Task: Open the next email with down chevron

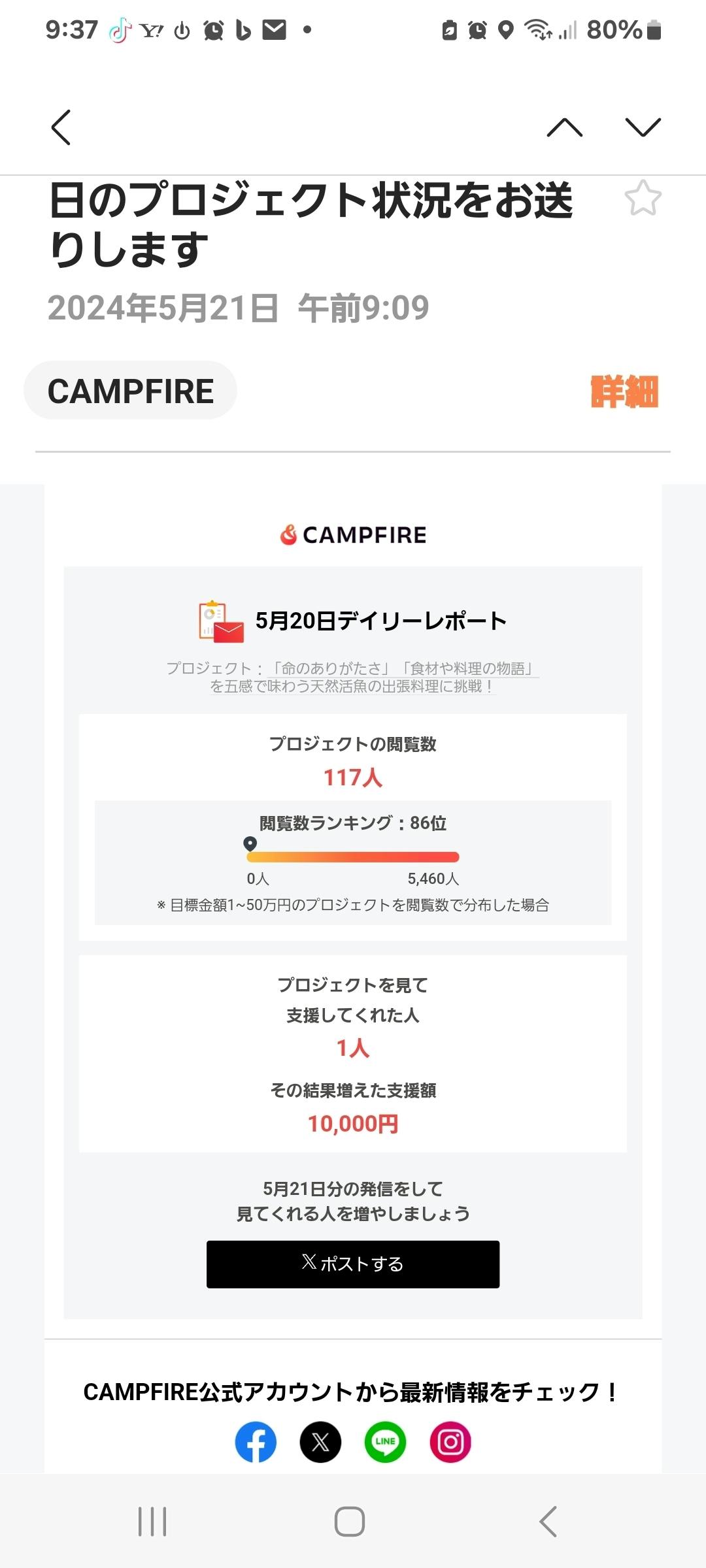Action: click(643, 127)
